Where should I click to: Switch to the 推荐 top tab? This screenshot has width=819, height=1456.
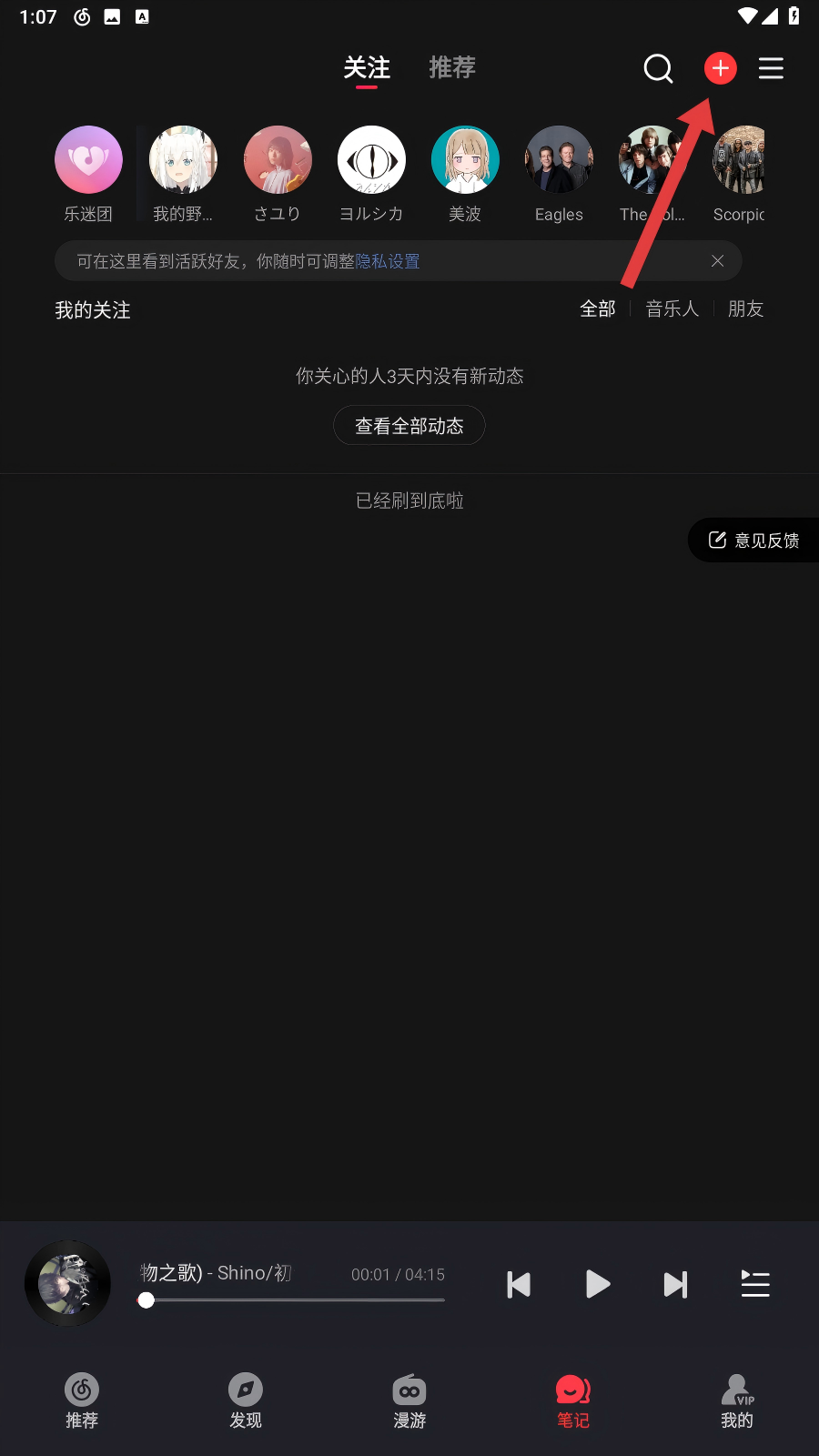click(452, 67)
